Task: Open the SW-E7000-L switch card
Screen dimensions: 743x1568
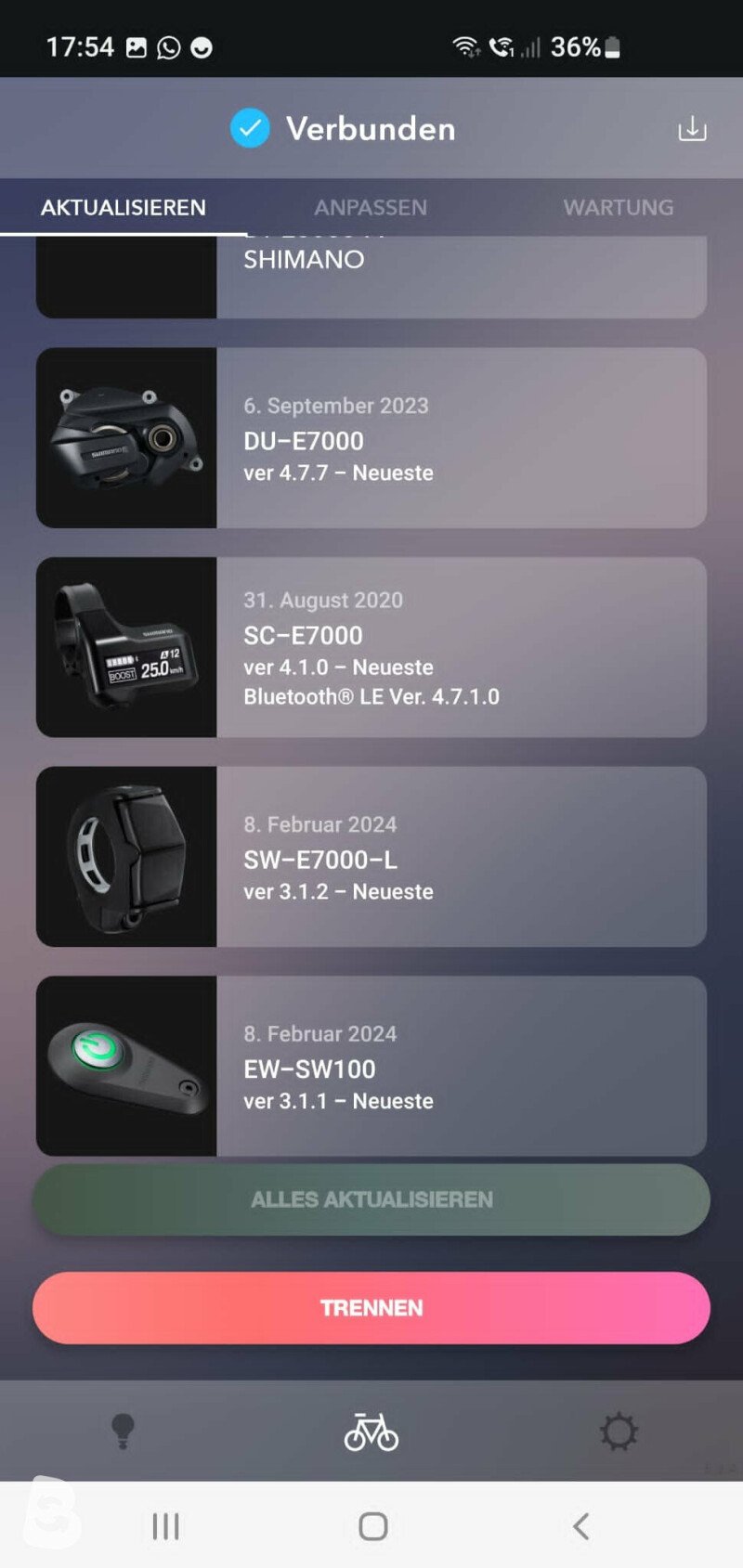Action: (371, 857)
